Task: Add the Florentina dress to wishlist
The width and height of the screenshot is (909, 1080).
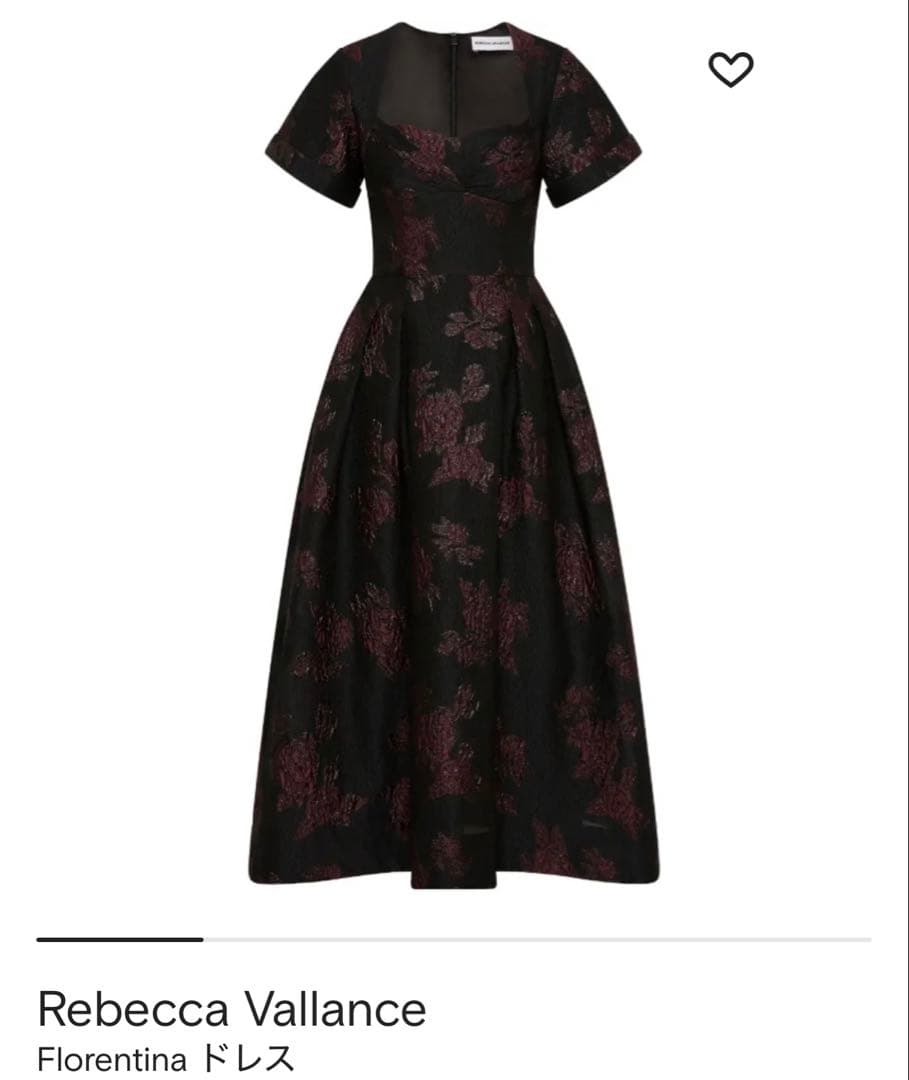Action: (731, 69)
